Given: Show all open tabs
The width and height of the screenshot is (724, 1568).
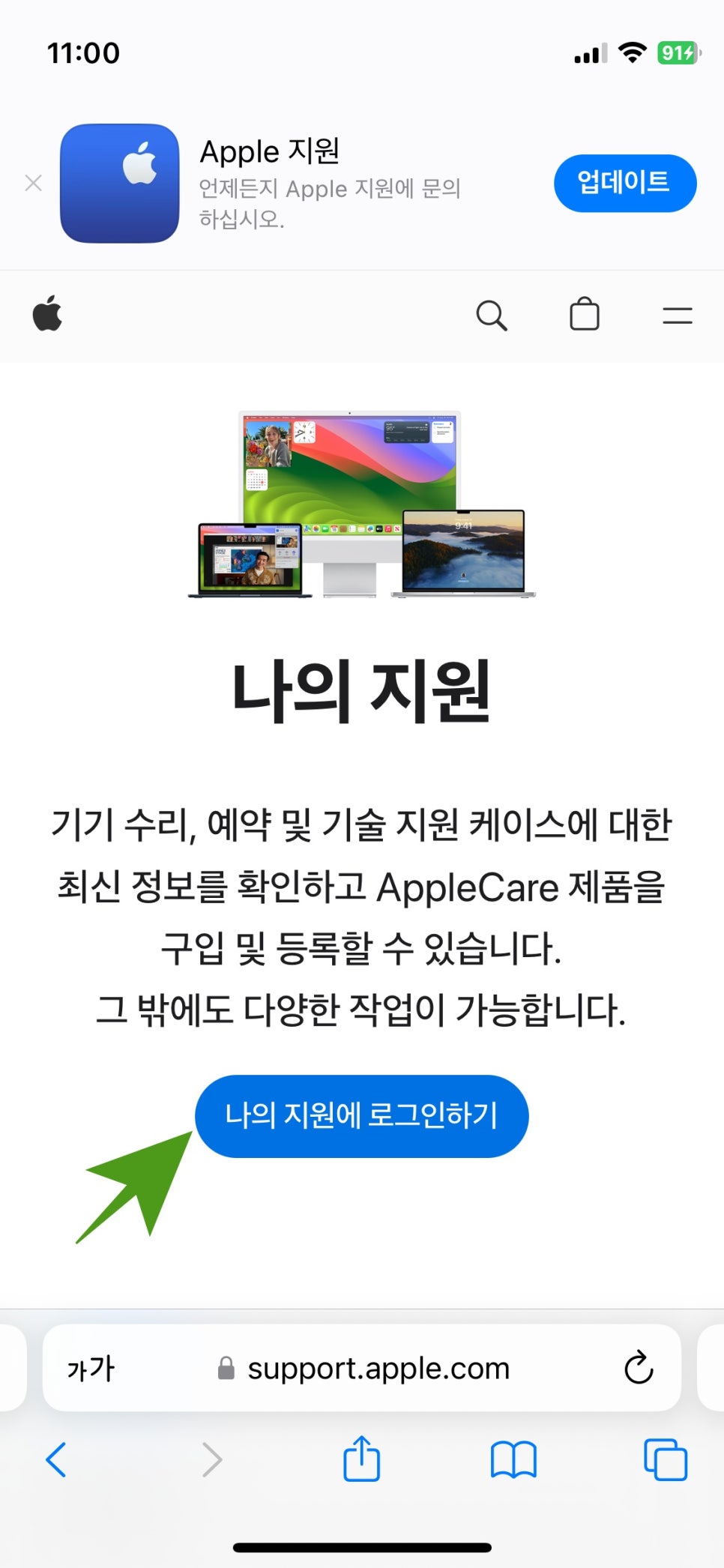Looking at the screenshot, I should click(x=666, y=1459).
